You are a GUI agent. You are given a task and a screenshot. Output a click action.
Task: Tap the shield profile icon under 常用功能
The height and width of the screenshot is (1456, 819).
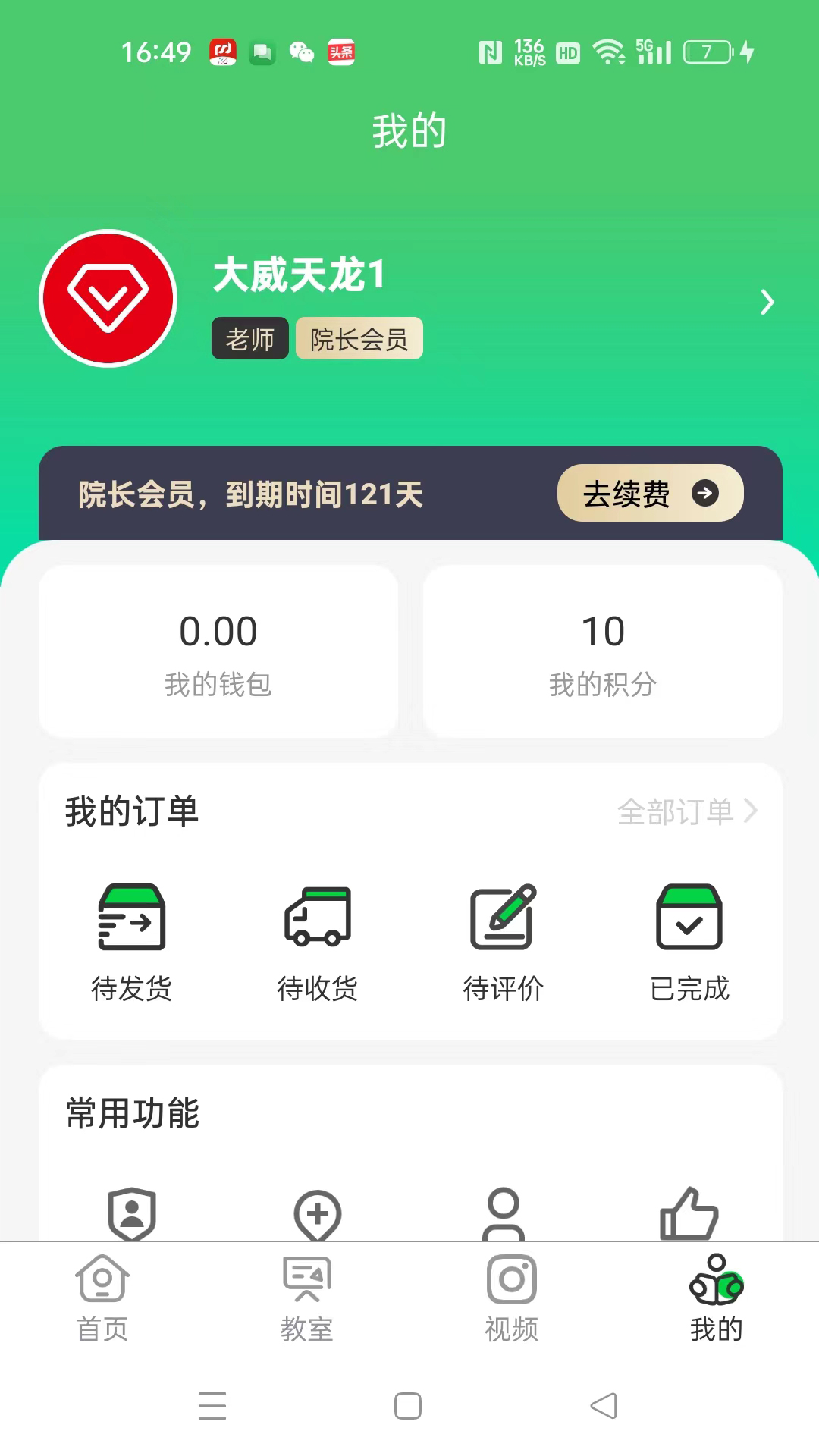point(132,1213)
